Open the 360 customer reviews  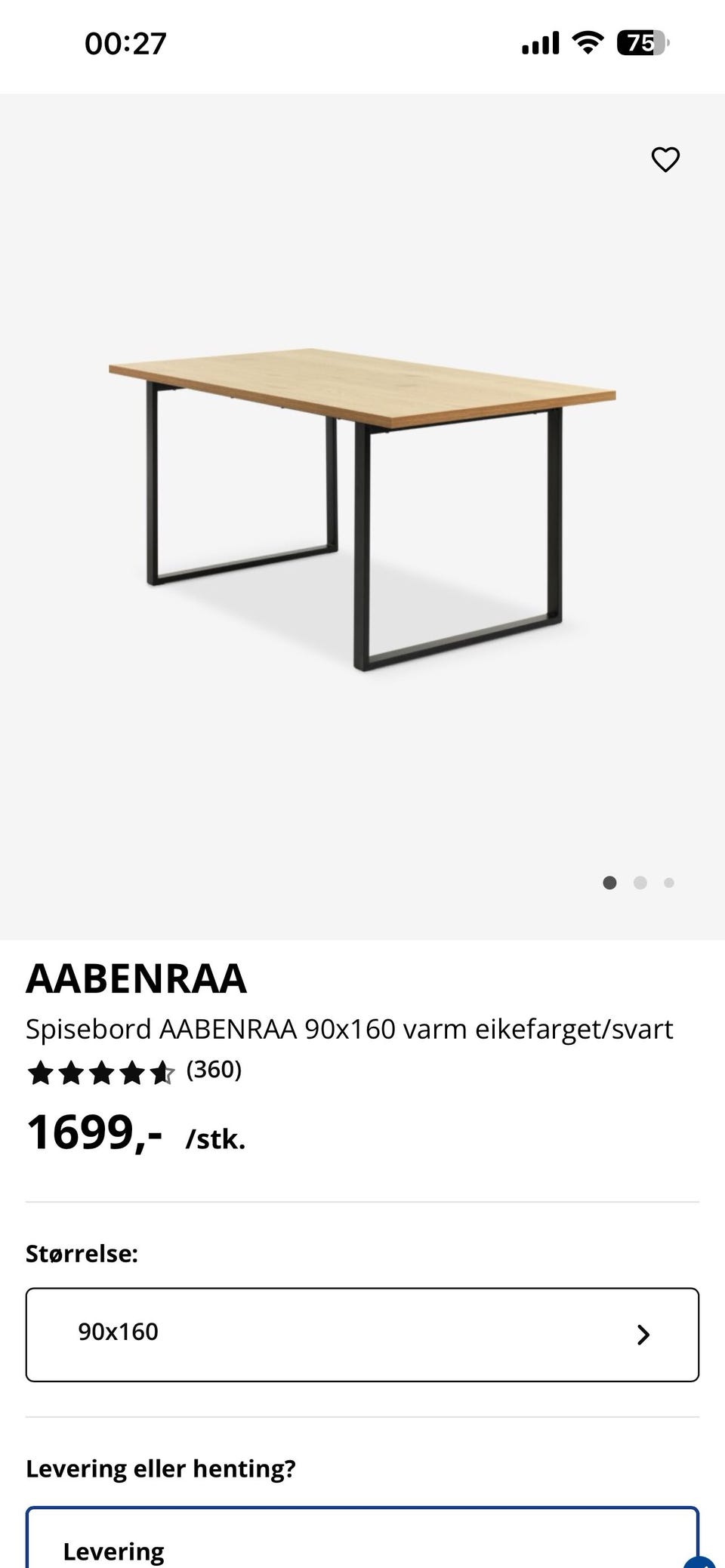point(214,1070)
